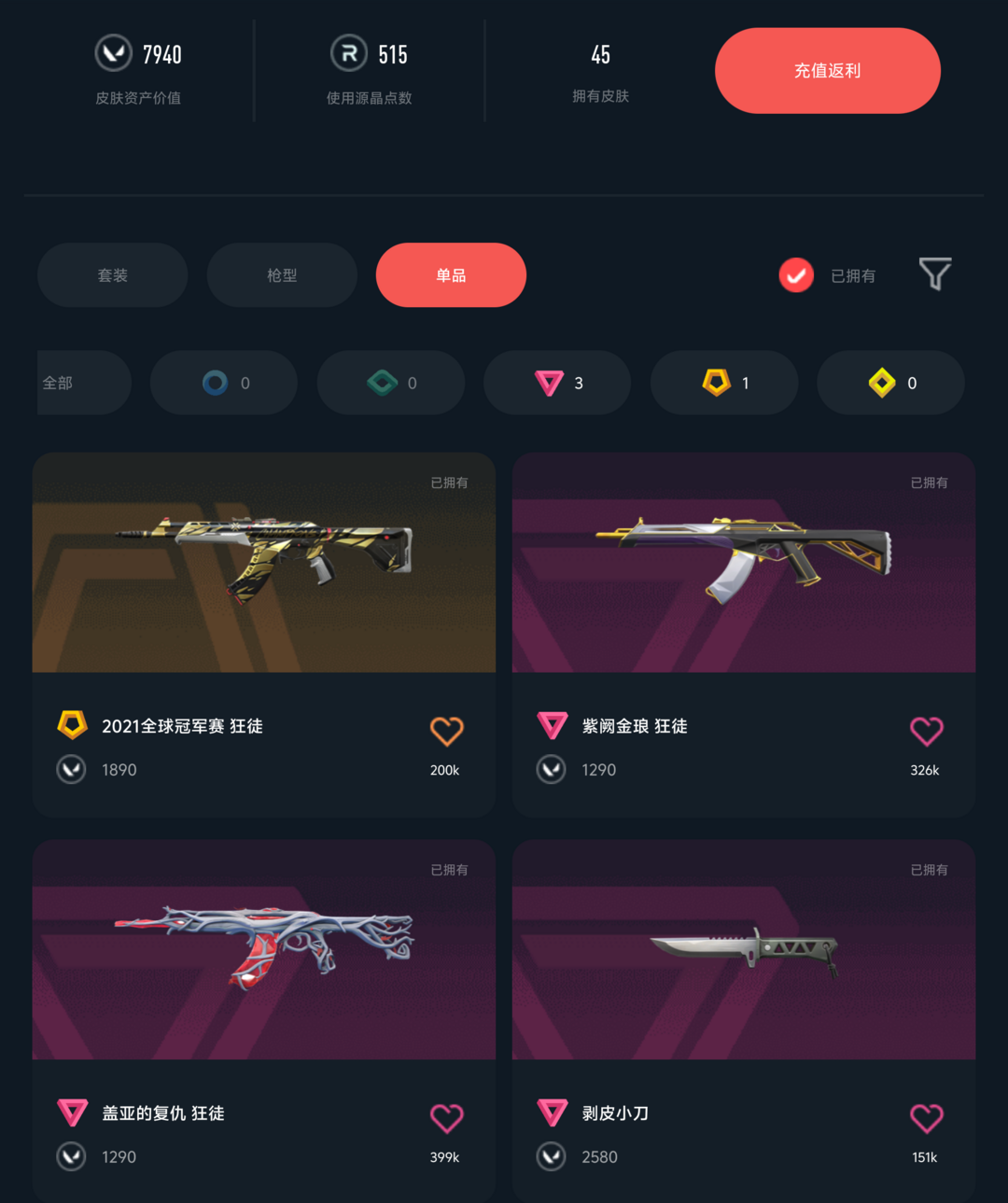This screenshot has width=1008, height=1203.
Task: Toggle the 已拥有 checkbox
Action: point(796,275)
